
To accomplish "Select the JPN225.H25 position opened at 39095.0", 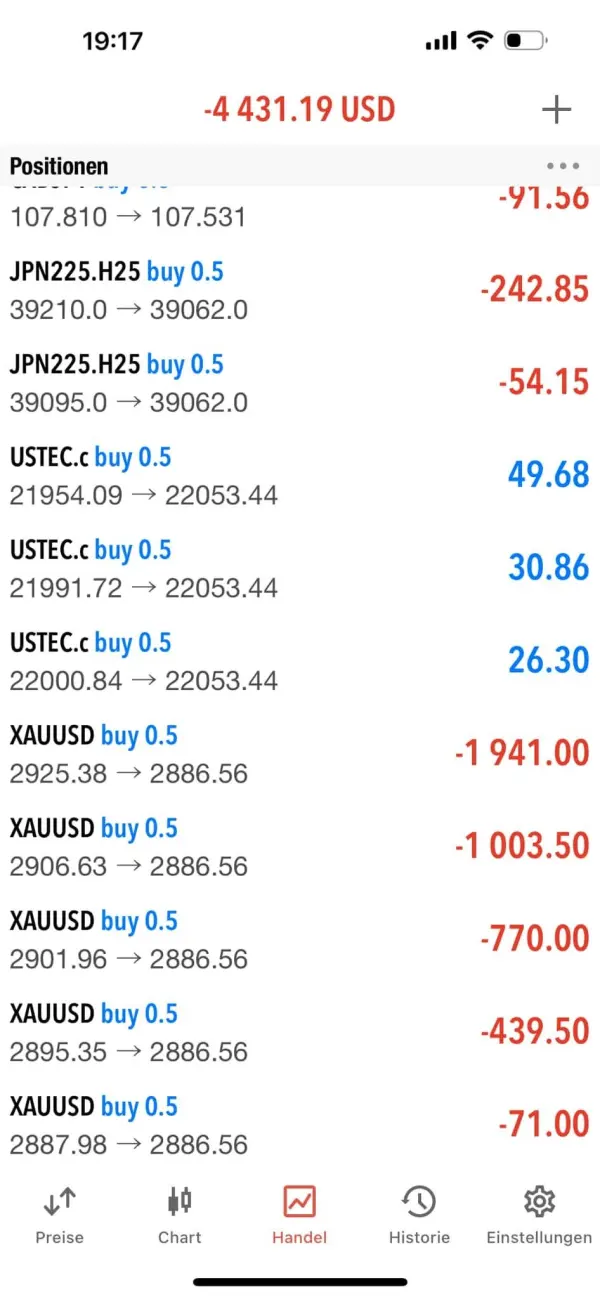I will [300, 383].
